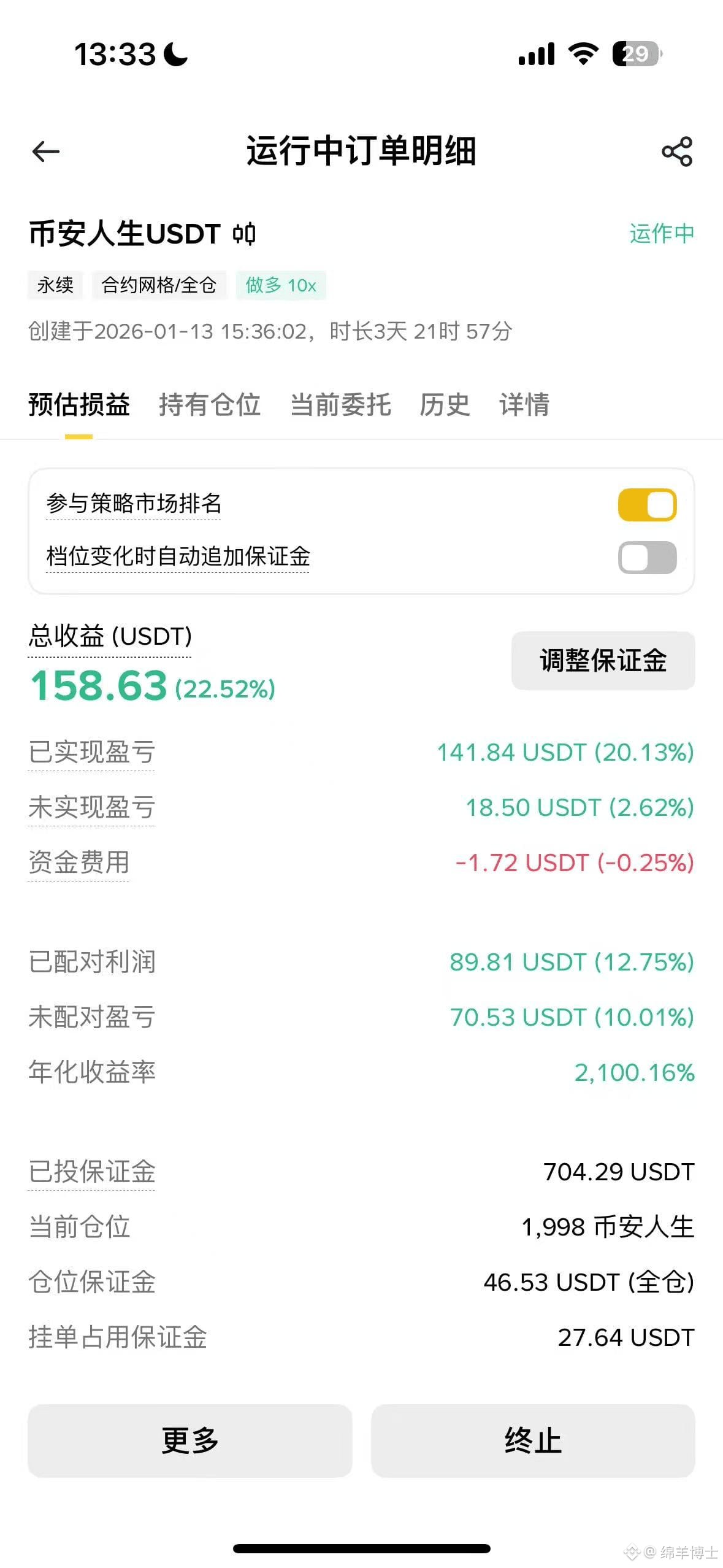The width and height of the screenshot is (723, 1568).
Task: Tap the 调整保证金 button
Action: (603, 661)
